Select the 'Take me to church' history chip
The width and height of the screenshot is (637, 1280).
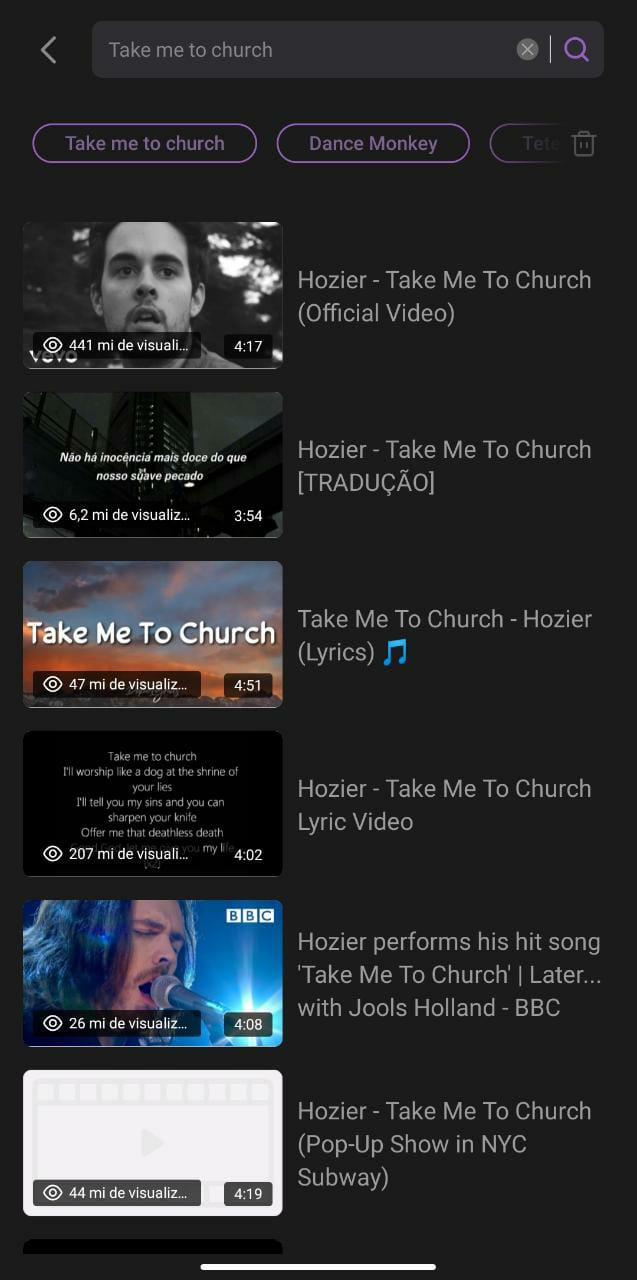(145, 143)
